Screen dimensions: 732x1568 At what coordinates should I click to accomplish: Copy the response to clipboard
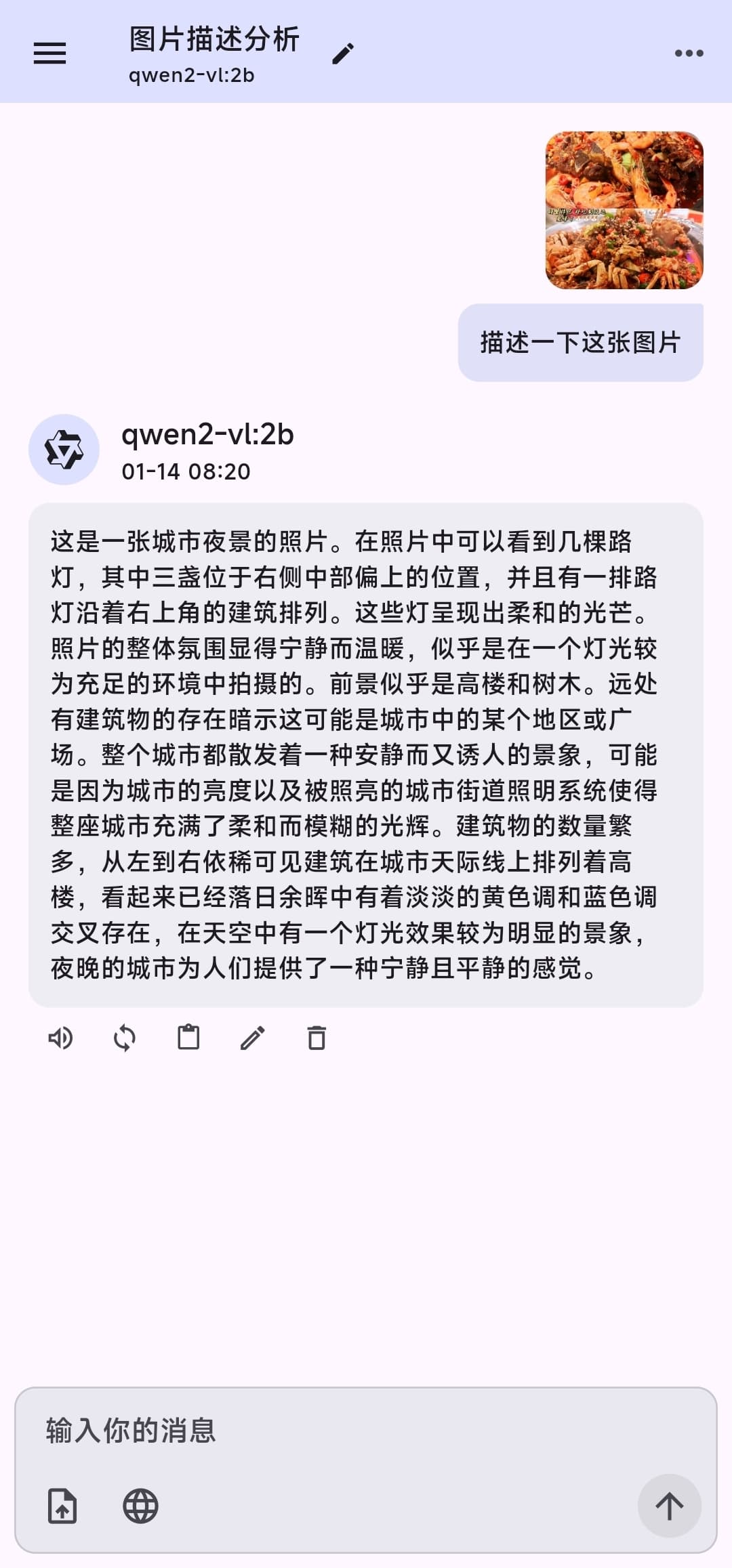coord(188,1038)
